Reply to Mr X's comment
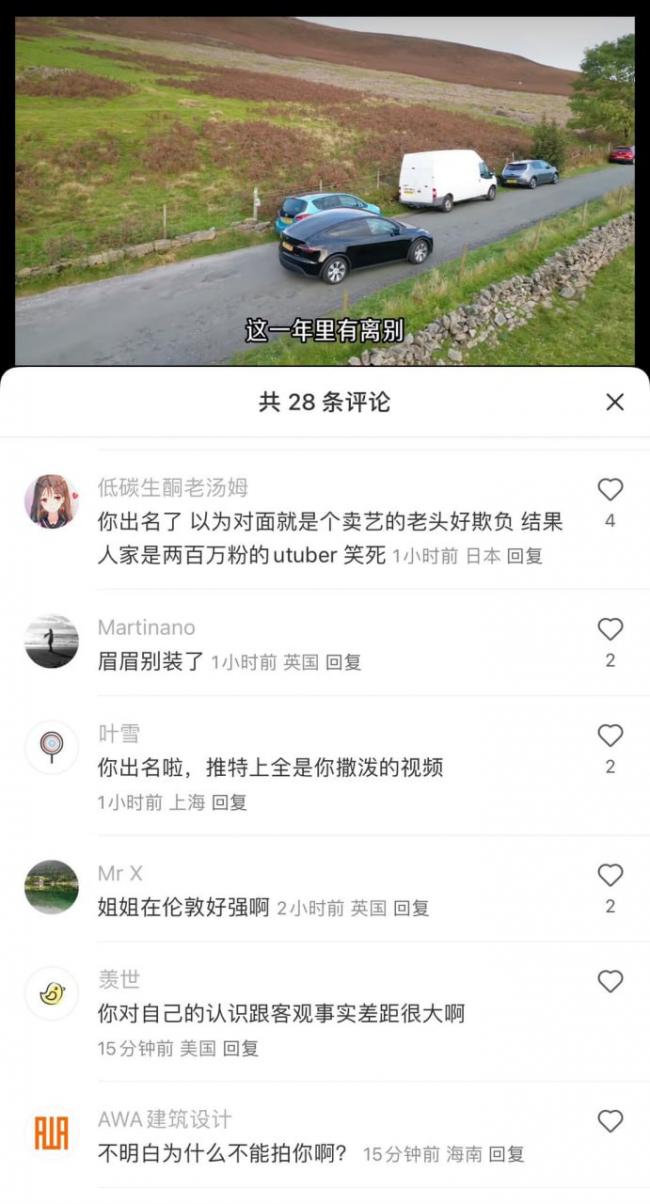 pos(411,908)
